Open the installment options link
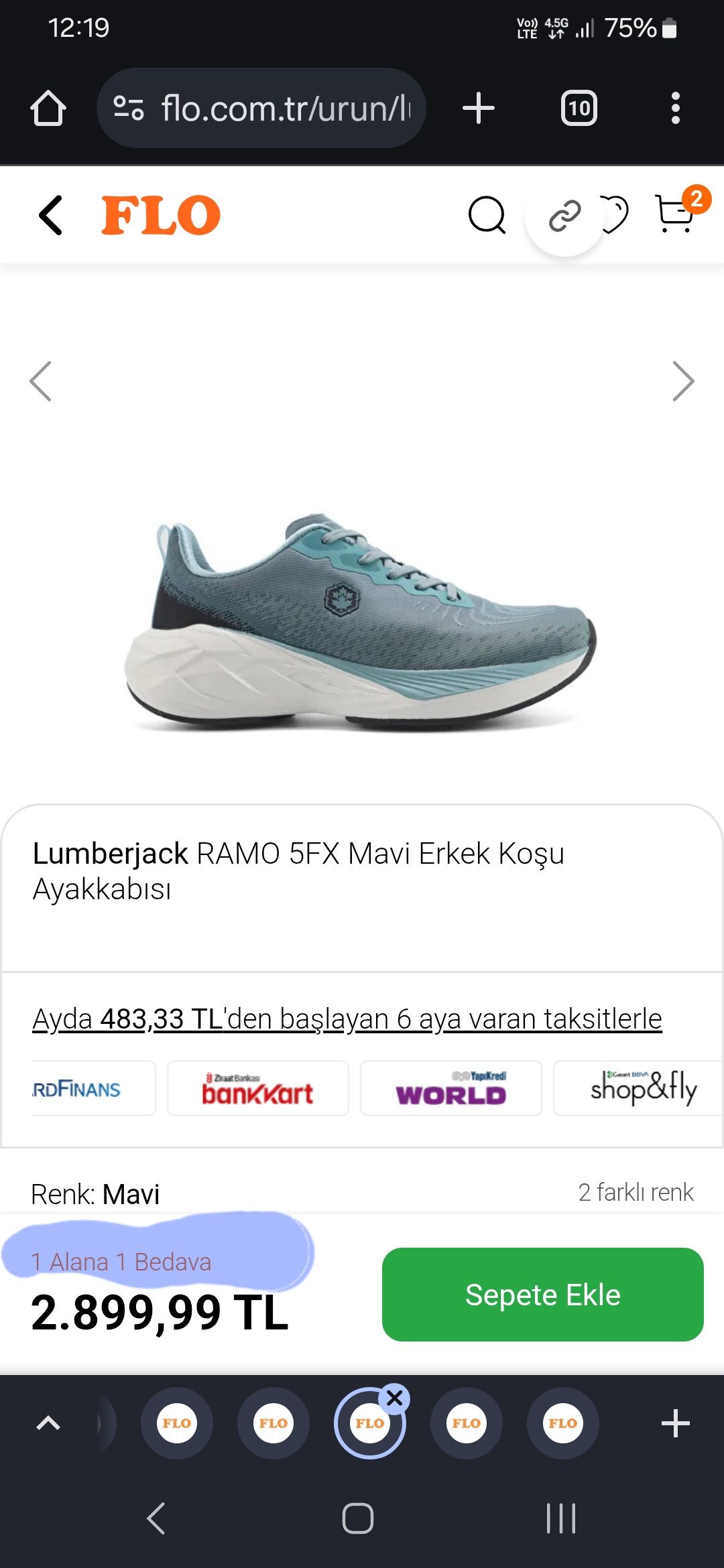 (347, 1019)
